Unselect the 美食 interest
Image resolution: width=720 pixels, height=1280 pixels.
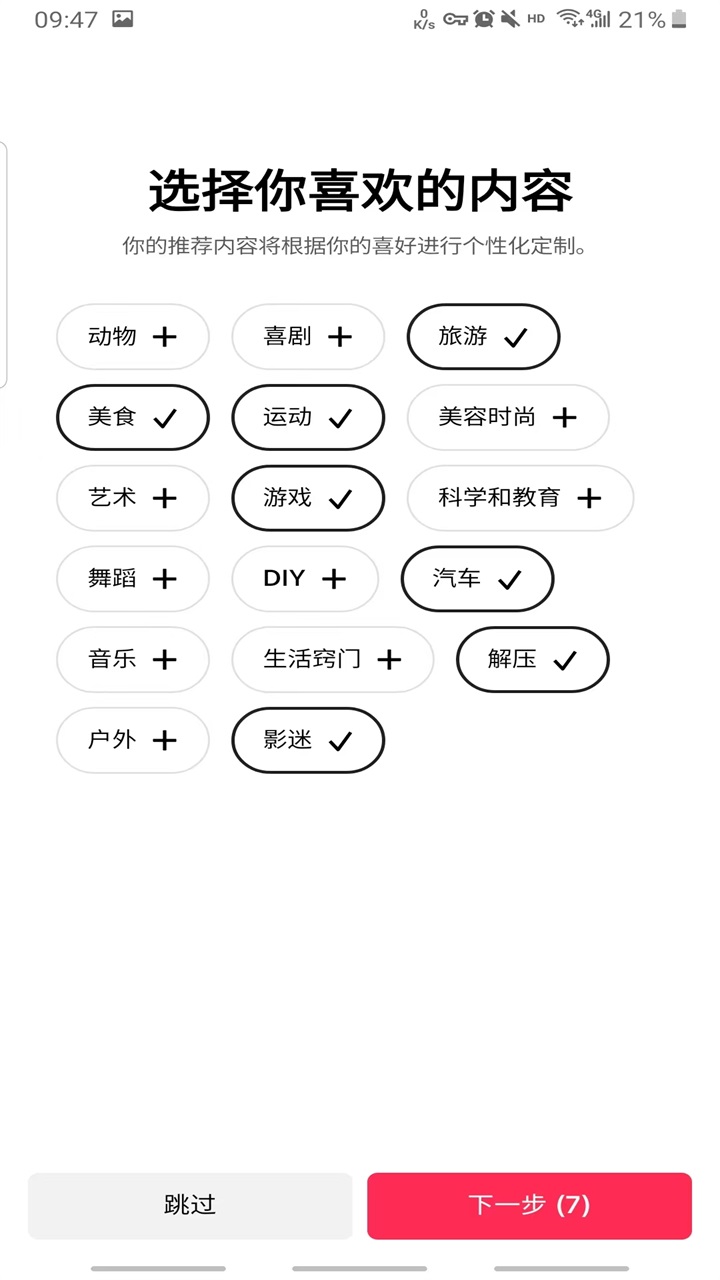click(132, 417)
